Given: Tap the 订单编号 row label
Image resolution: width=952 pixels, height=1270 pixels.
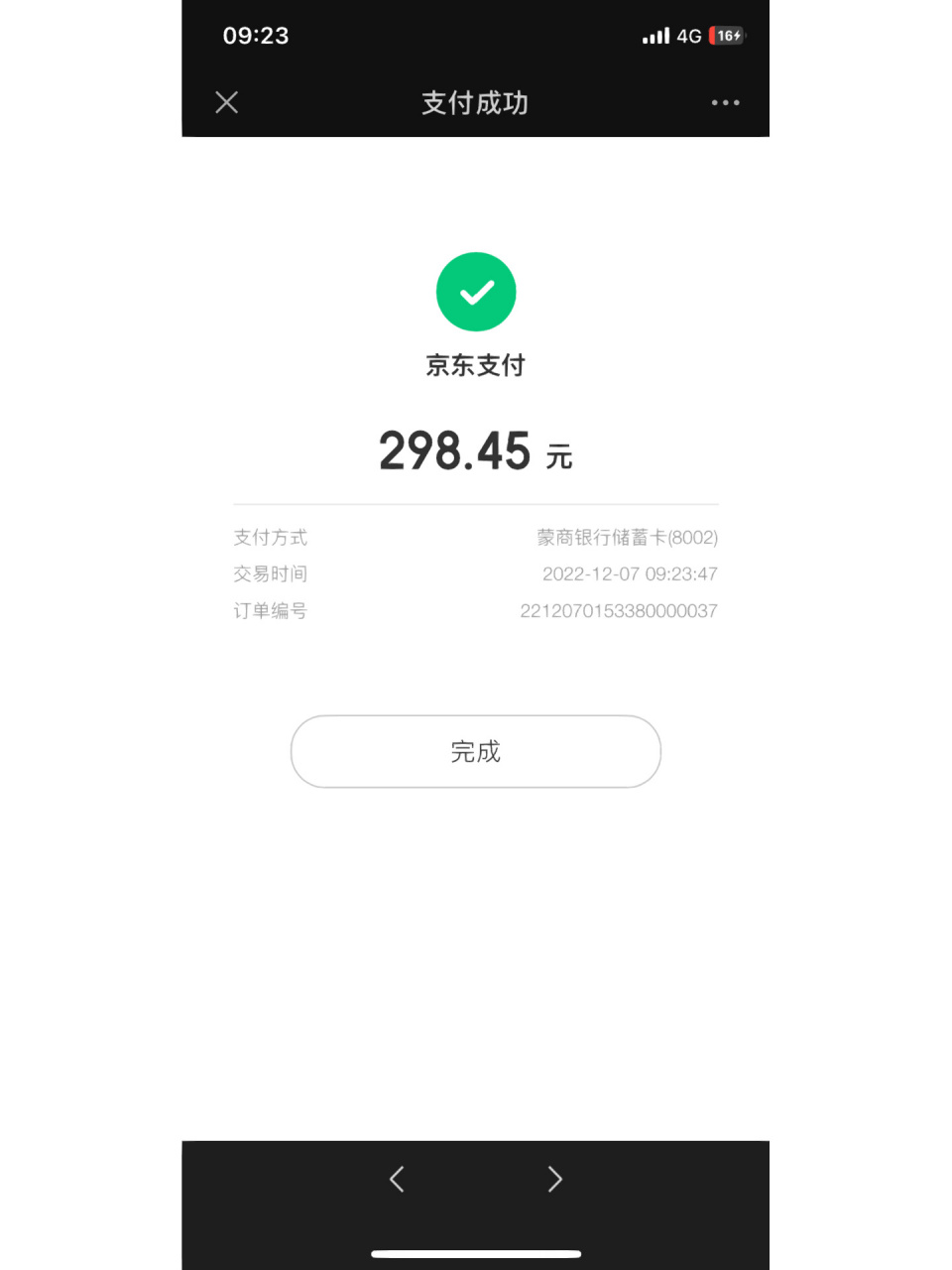Looking at the screenshot, I should 270,611.
